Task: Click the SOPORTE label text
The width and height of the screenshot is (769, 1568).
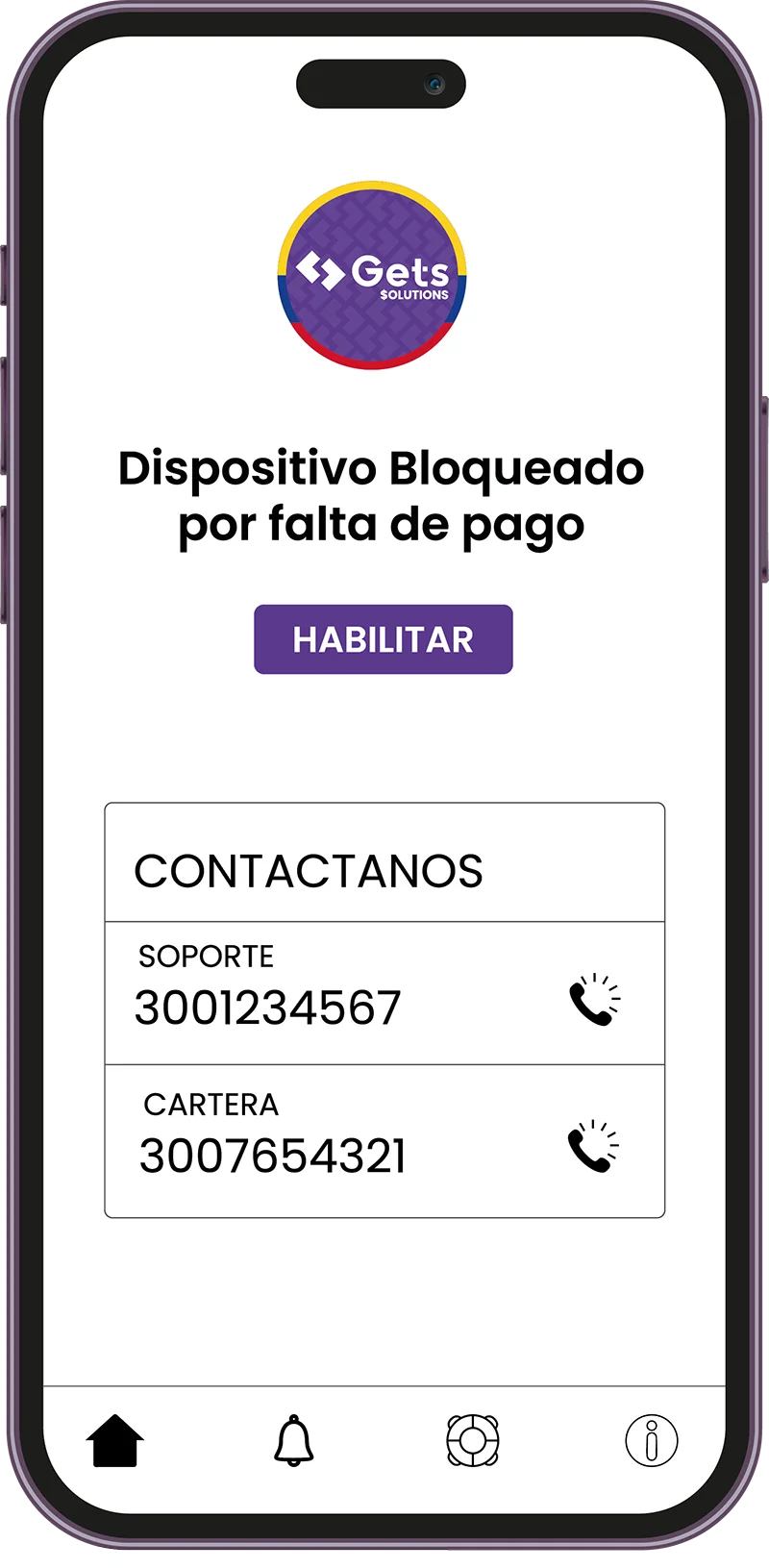Action: [x=208, y=958]
